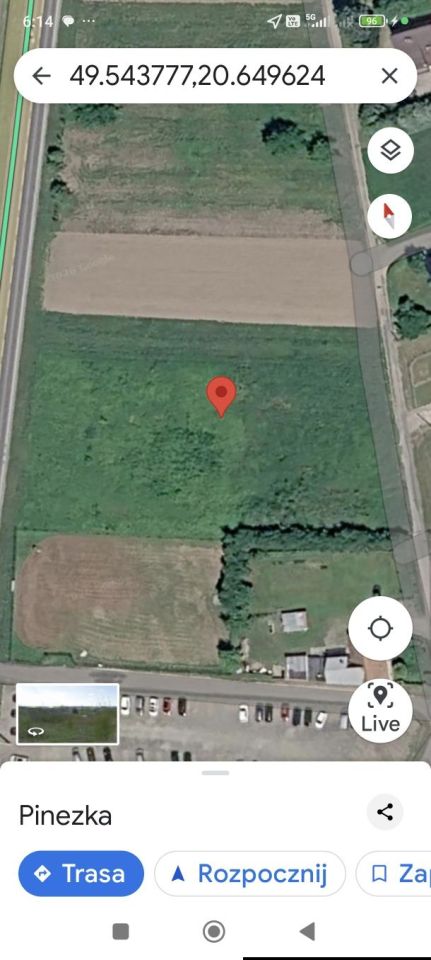Go back using the search bar arrow
Screen dimensions: 431x960
pyautogui.click(x=41, y=76)
